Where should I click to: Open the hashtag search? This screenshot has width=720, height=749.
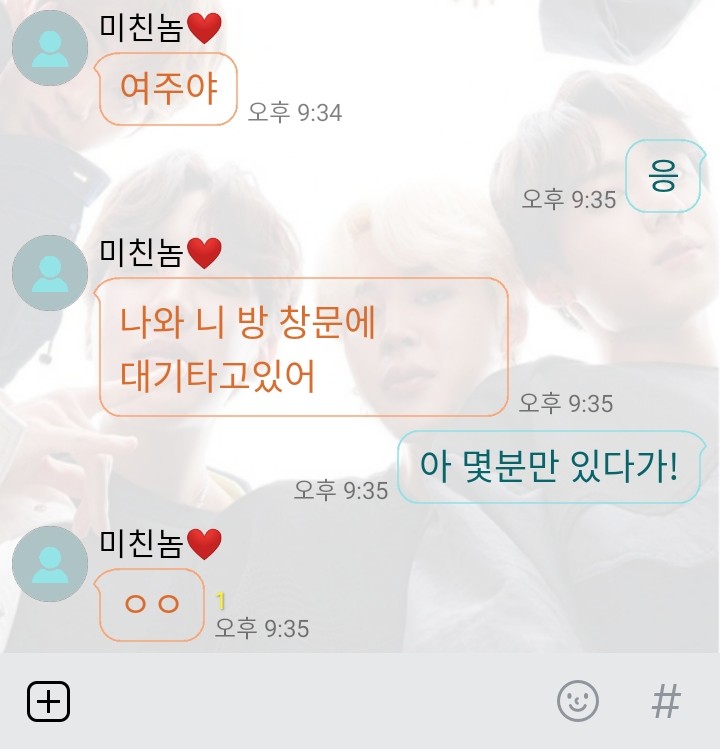pos(666,701)
